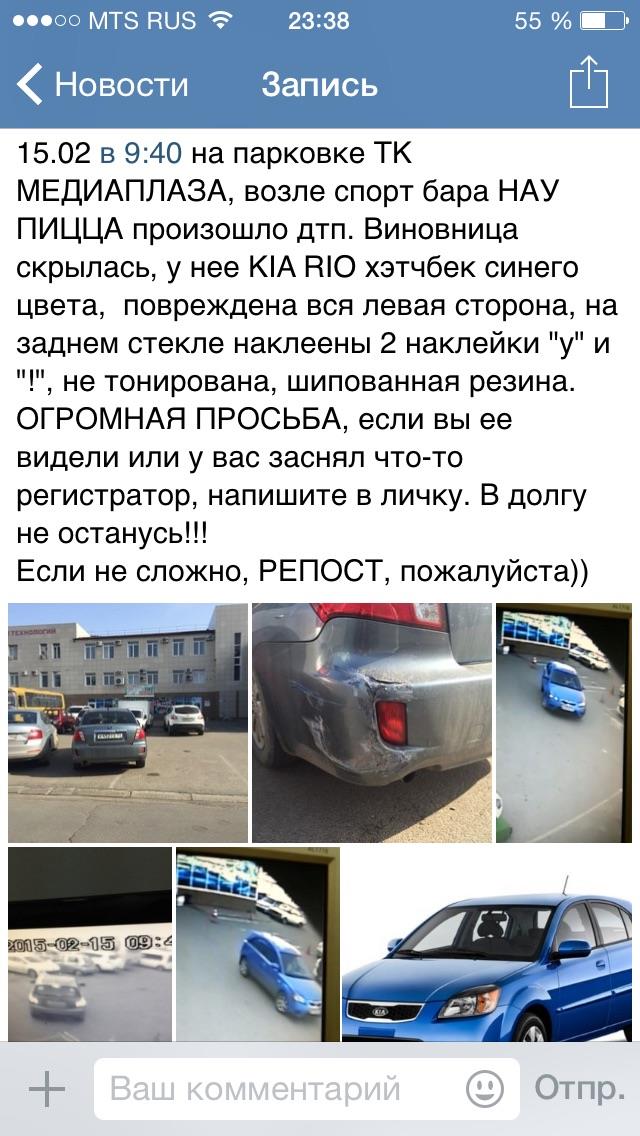Tap the plus attach icon
Viewport: 640px width, 1136px height.
pos(46,1088)
